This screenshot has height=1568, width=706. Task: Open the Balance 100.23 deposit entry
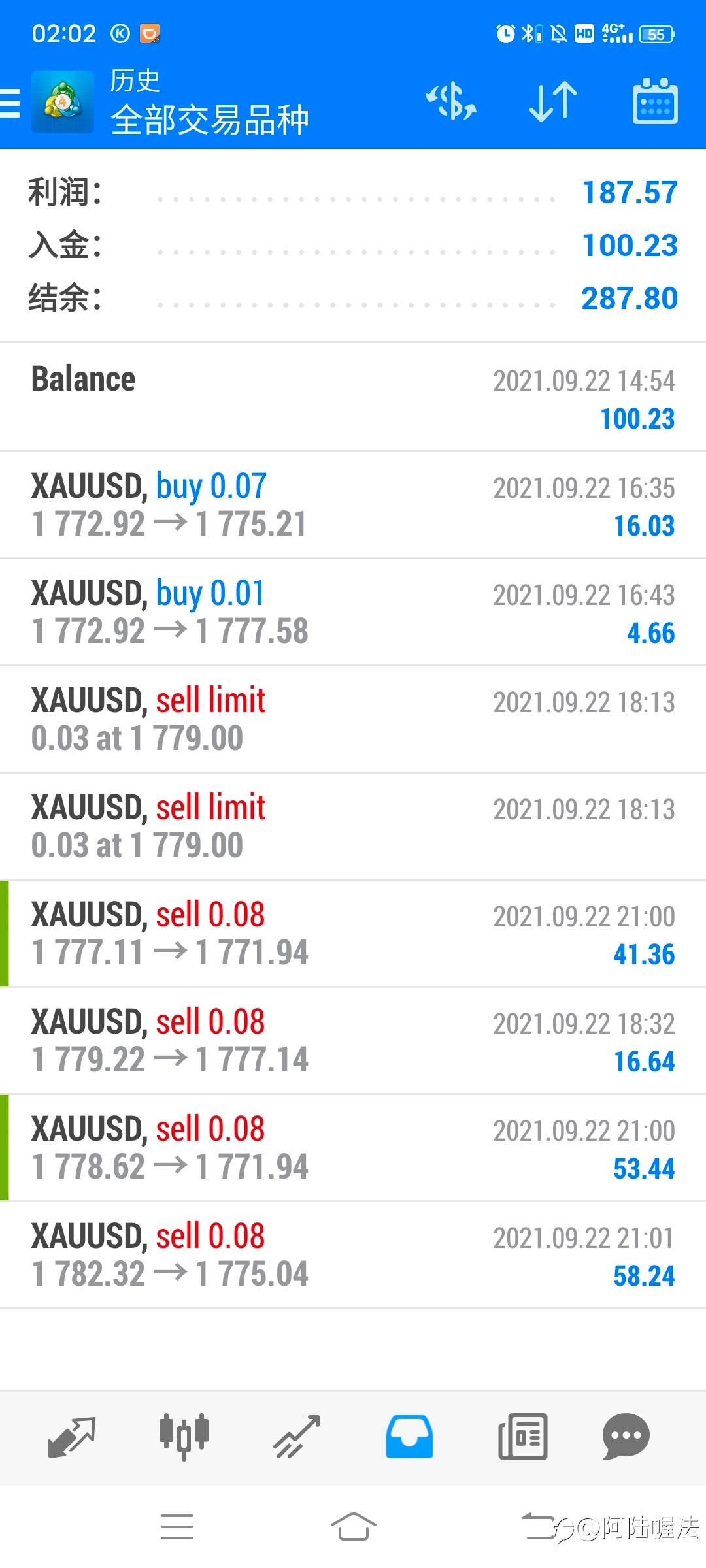tap(353, 397)
